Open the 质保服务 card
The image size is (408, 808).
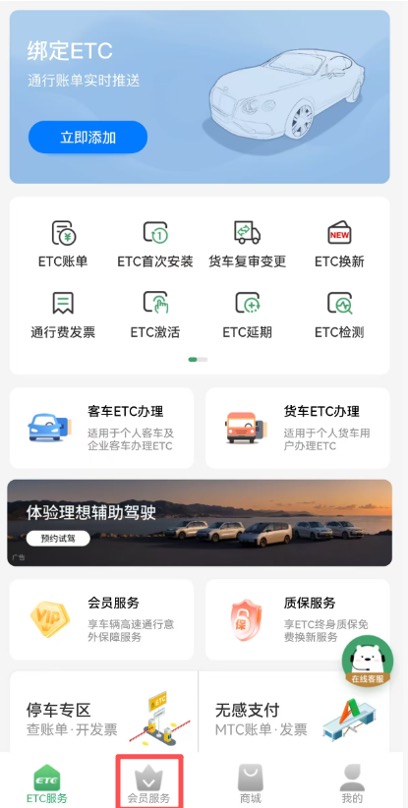[298, 619]
